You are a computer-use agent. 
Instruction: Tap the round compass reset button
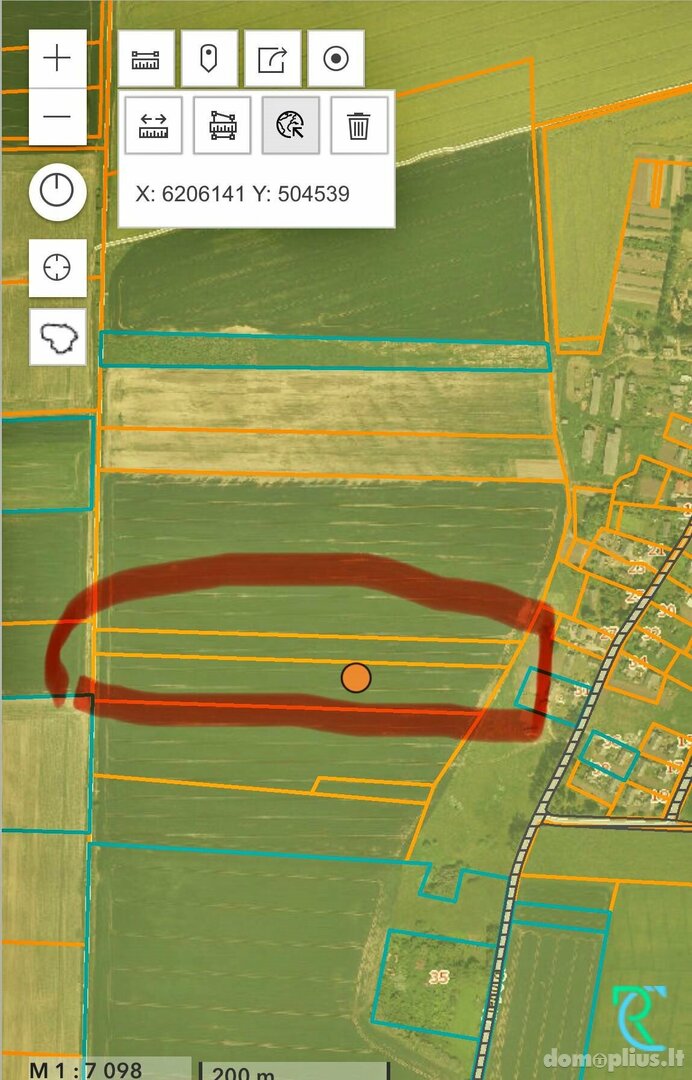pos(57,191)
